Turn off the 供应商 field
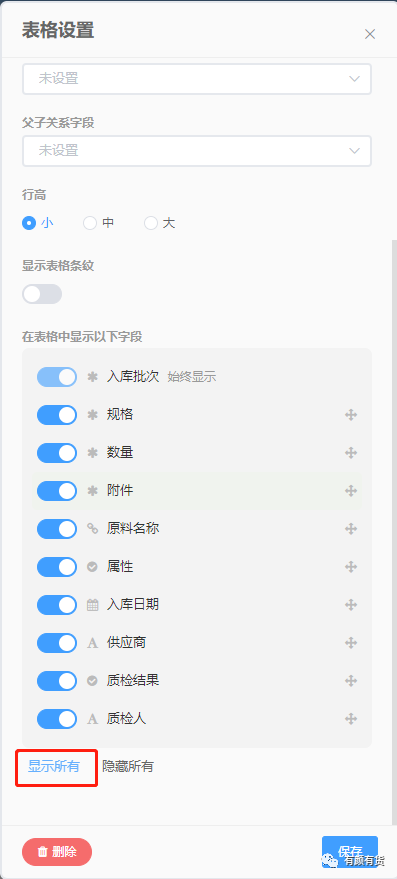The height and width of the screenshot is (879, 397). click(57, 642)
